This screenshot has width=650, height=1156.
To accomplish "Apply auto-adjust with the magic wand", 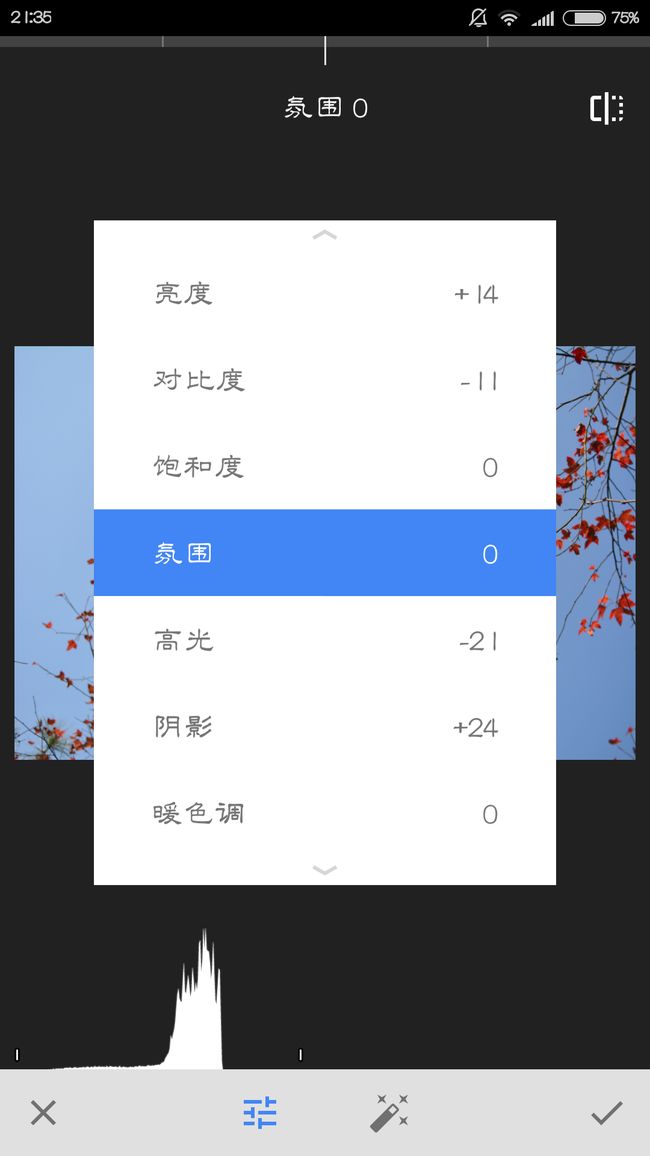I will coord(389,1113).
